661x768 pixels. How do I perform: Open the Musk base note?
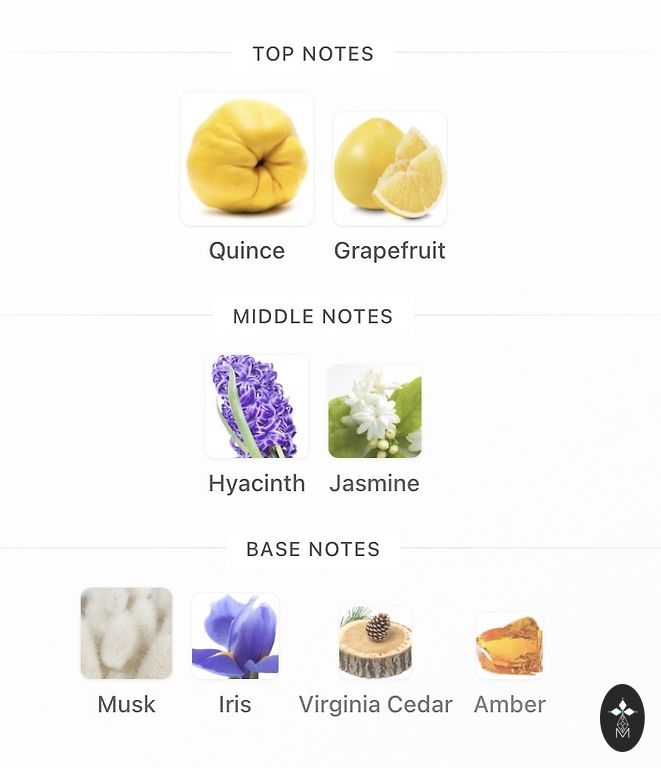pos(126,634)
